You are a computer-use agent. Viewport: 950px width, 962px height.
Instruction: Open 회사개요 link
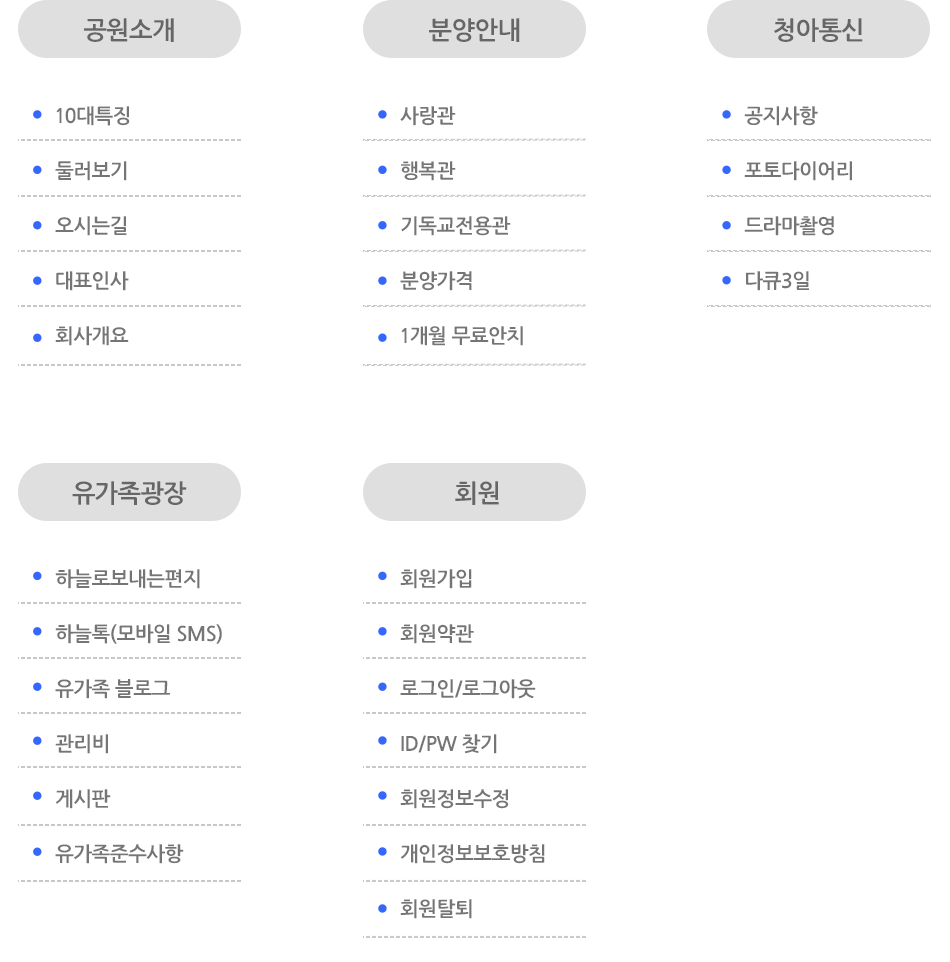92,336
